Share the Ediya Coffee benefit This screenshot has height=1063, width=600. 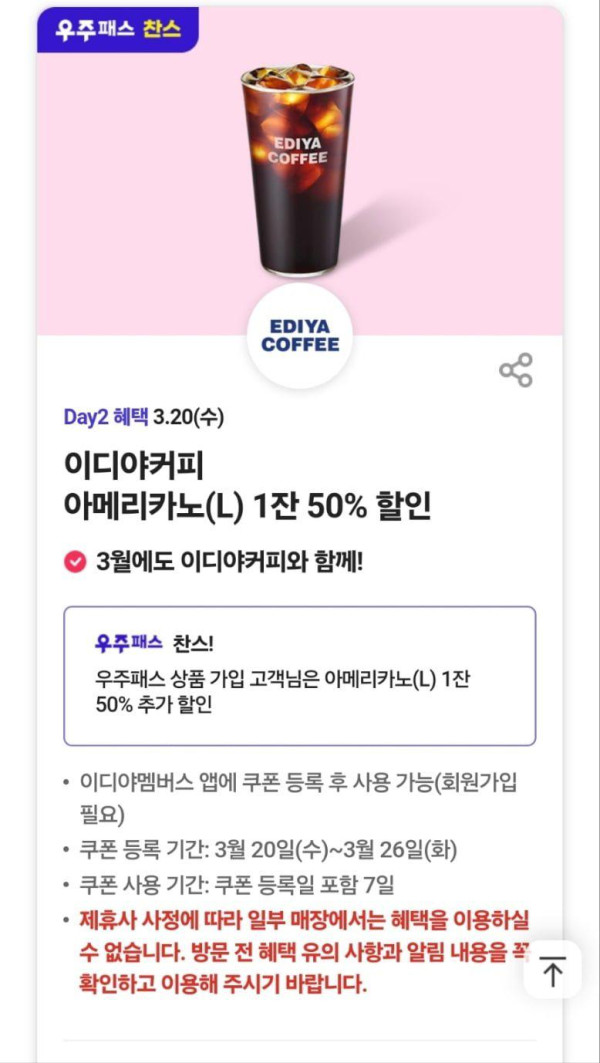516,371
